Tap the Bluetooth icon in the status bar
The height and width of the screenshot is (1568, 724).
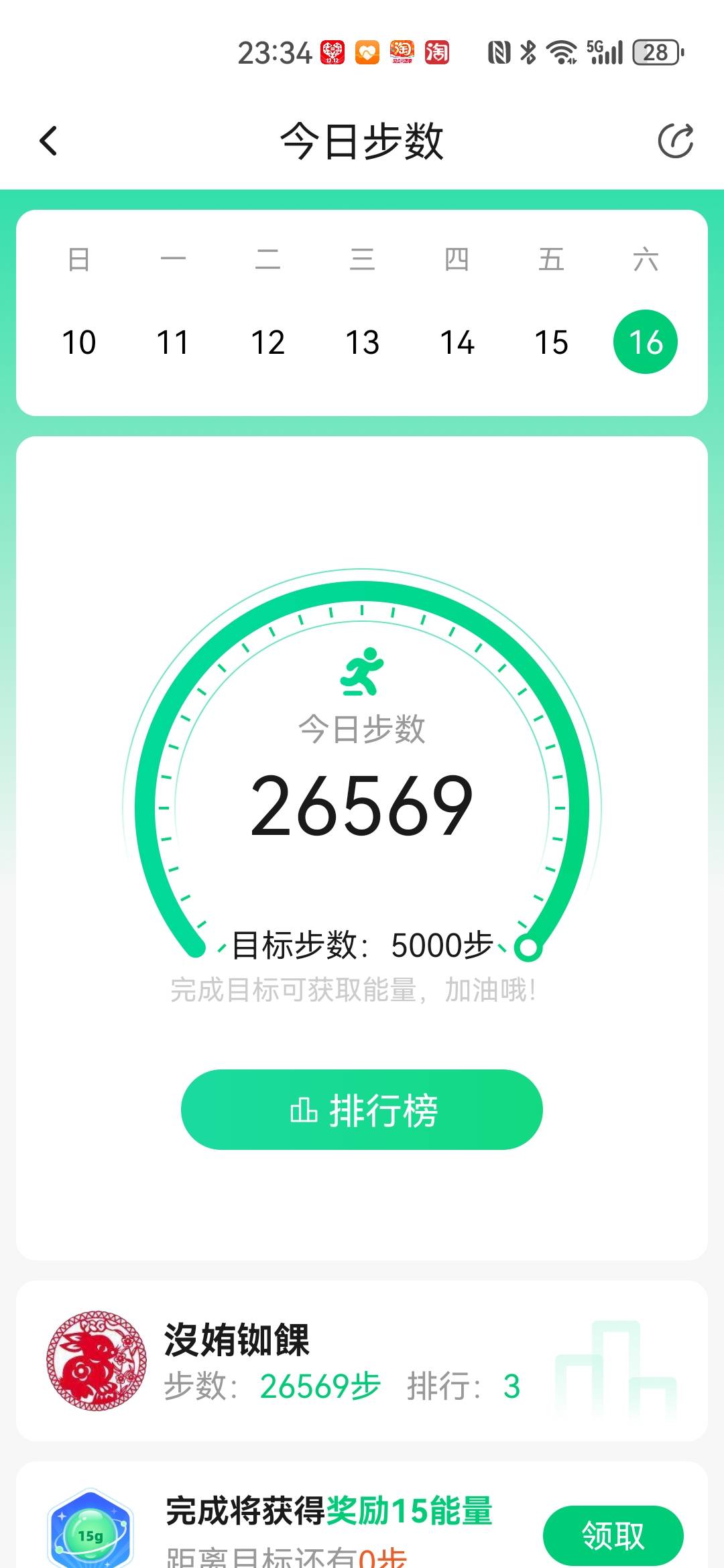point(527,51)
